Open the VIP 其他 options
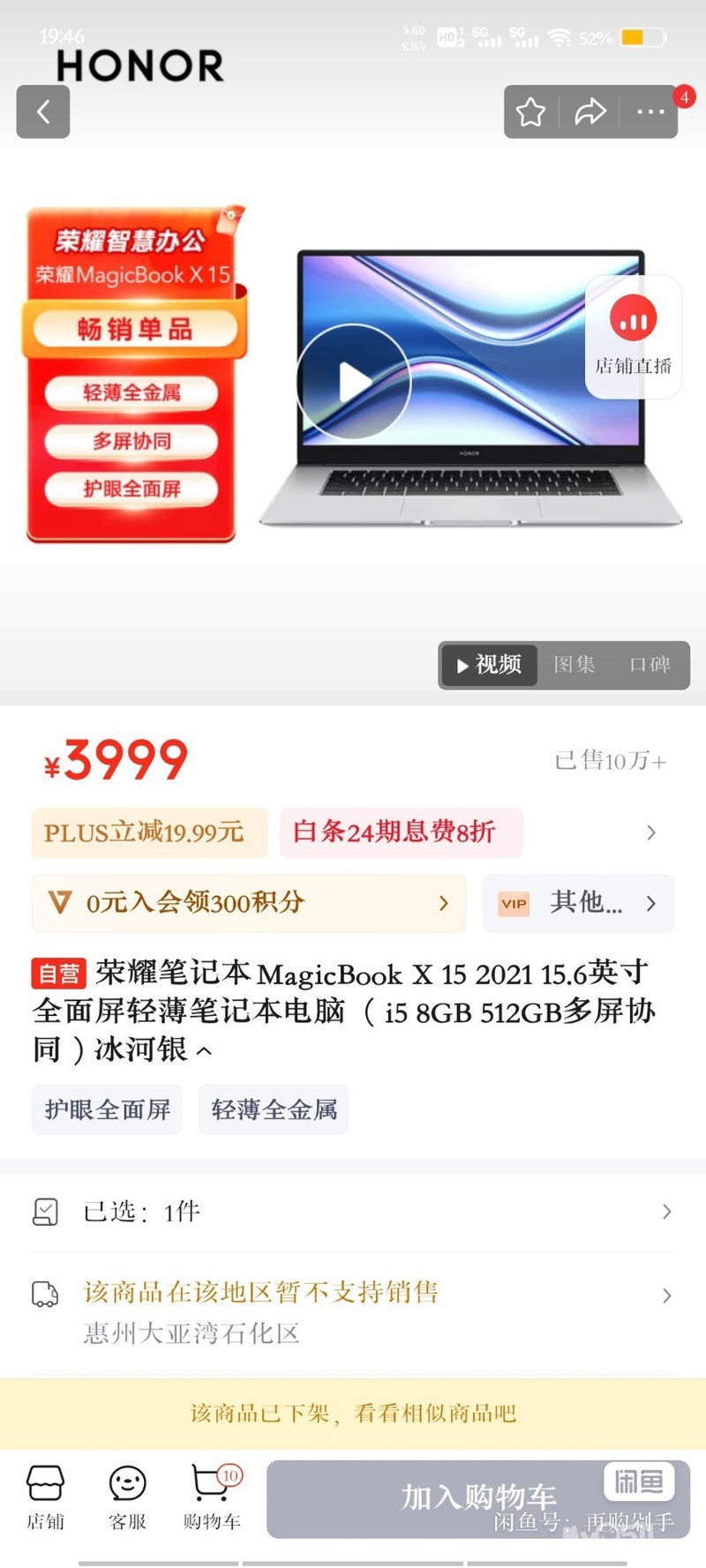The width and height of the screenshot is (706, 1568). [578, 903]
